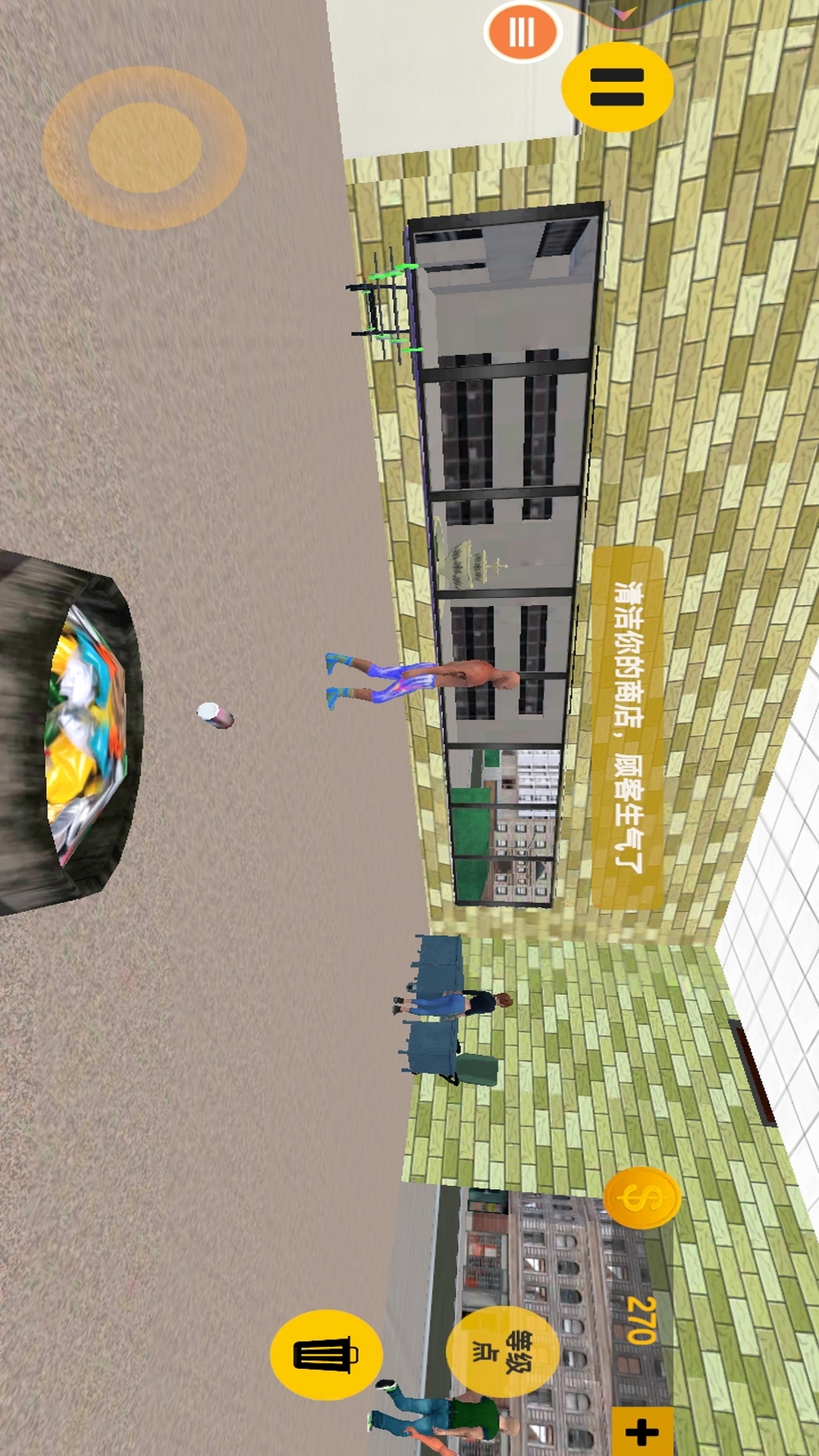Add more coins with the plus button

tap(642, 1432)
